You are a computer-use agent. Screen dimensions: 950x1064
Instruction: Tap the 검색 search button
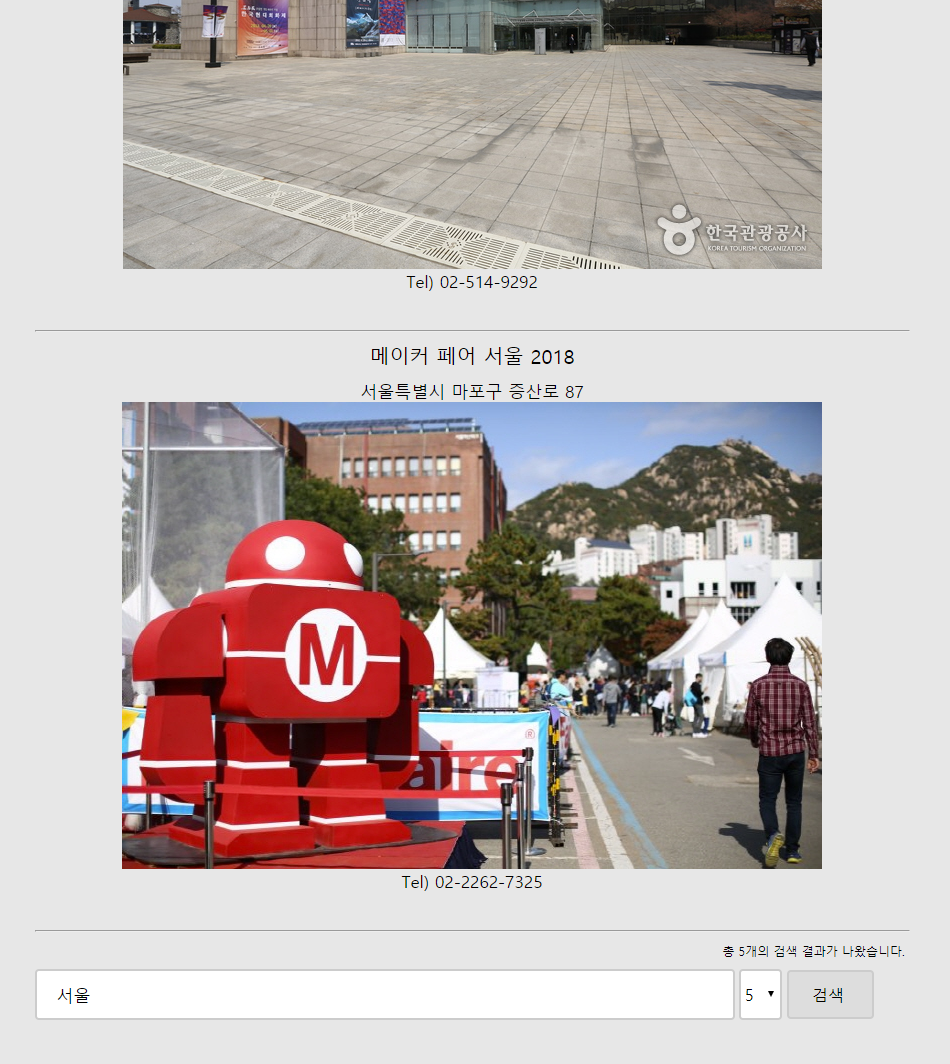pos(829,995)
